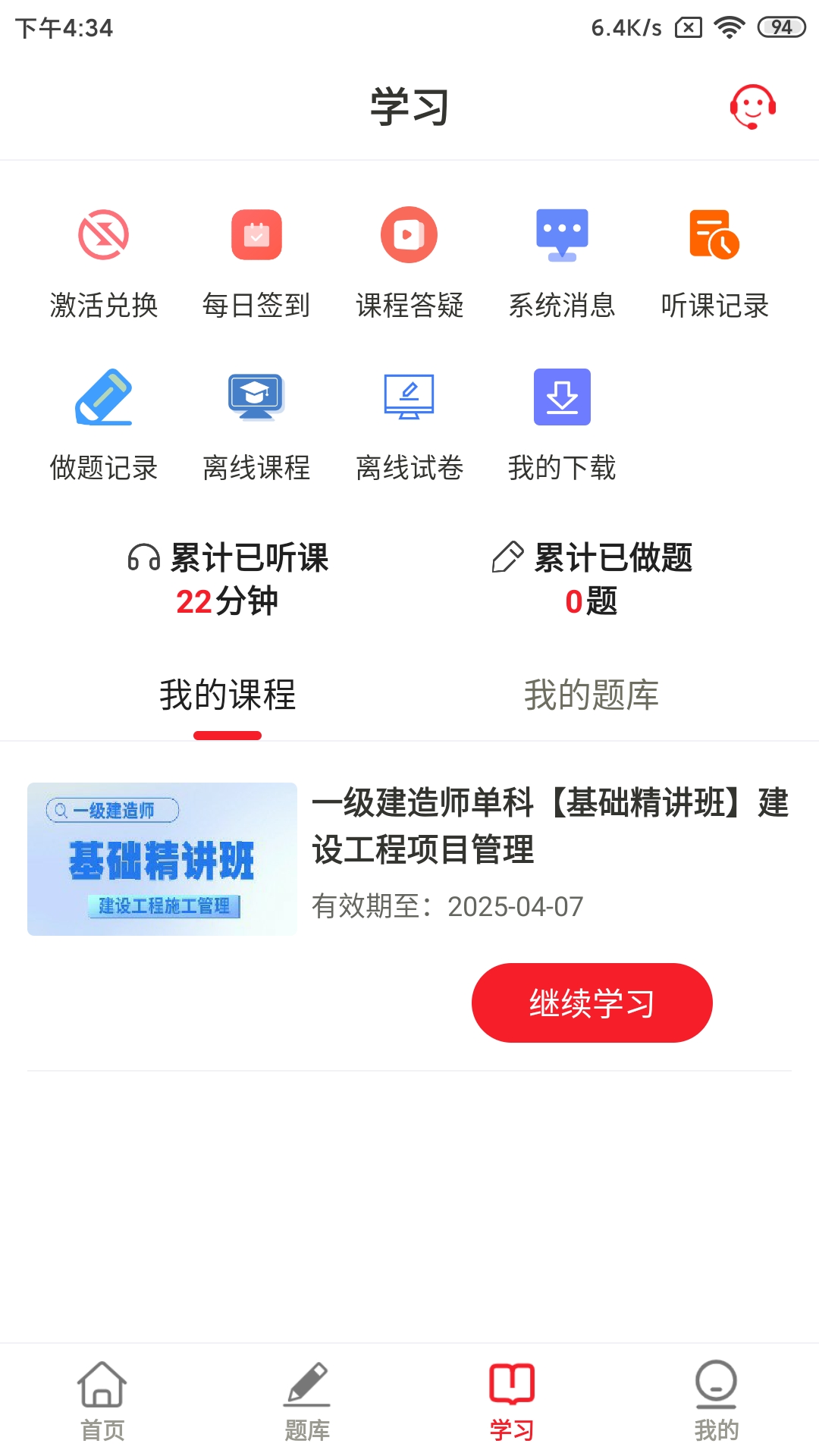Open 每日签到 daily check-in
This screenshot has width=819, height=1456.
[x=256, y=262]
